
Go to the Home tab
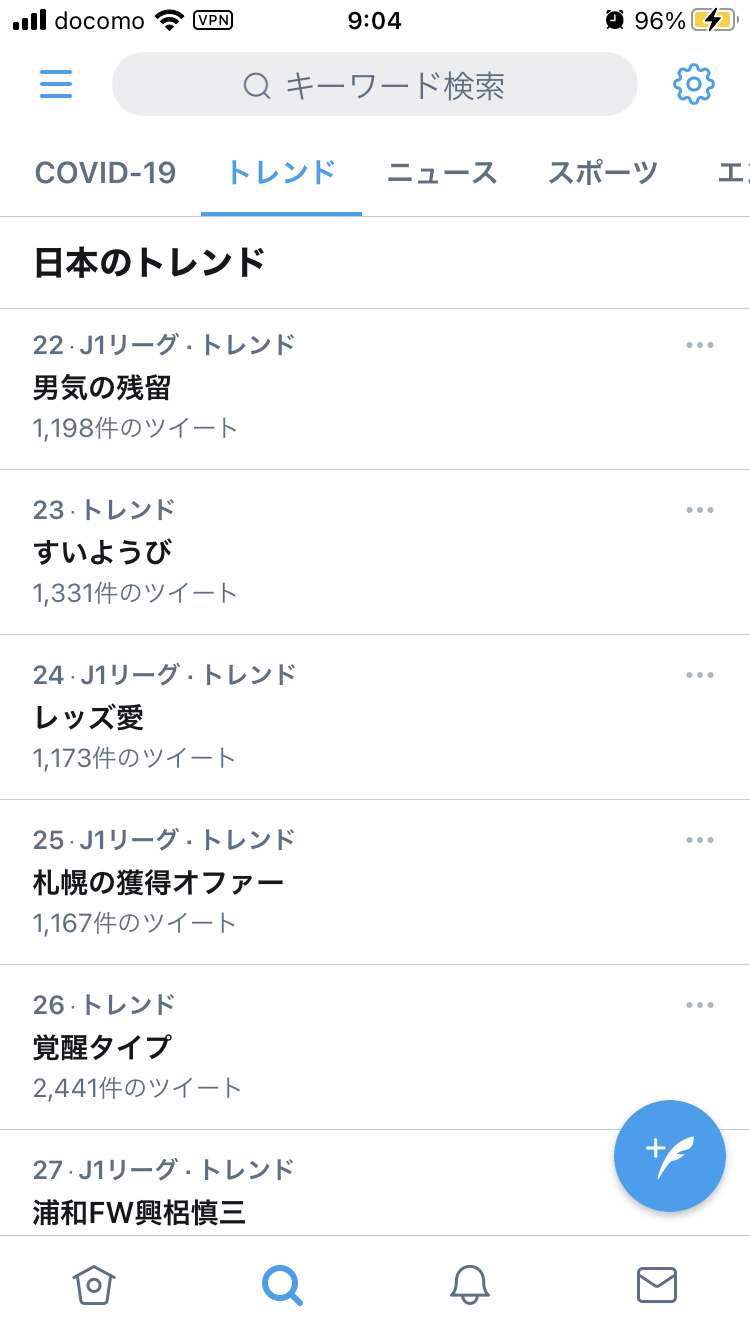94,1284
